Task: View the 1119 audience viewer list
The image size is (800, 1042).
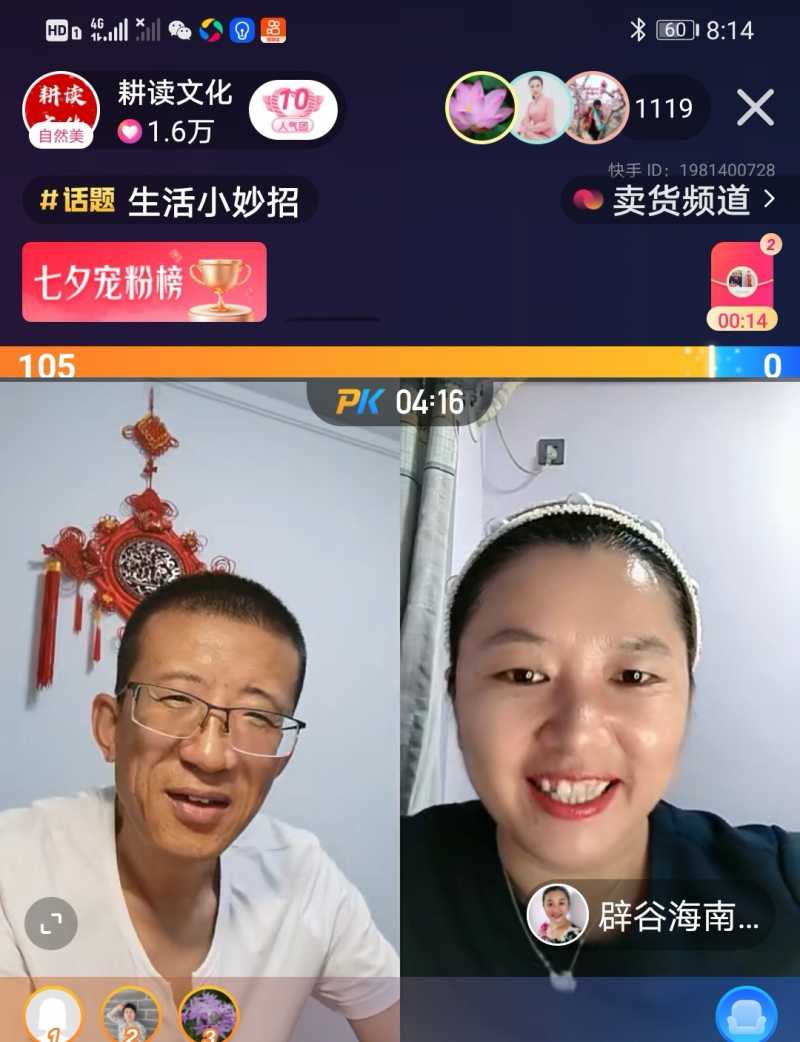Action: (x=663, y=108)
